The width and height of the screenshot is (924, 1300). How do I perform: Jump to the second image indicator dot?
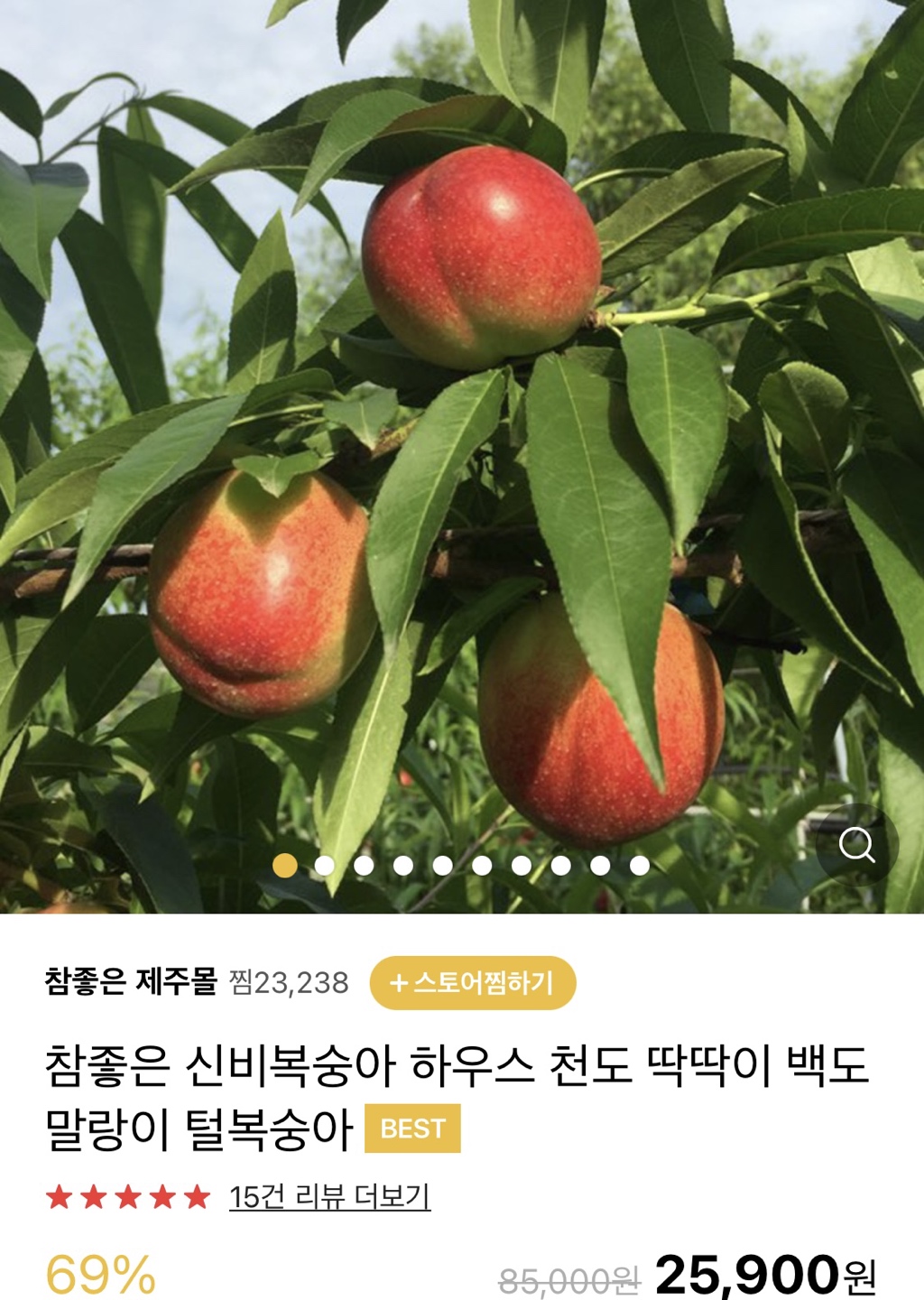coord(325,866)
